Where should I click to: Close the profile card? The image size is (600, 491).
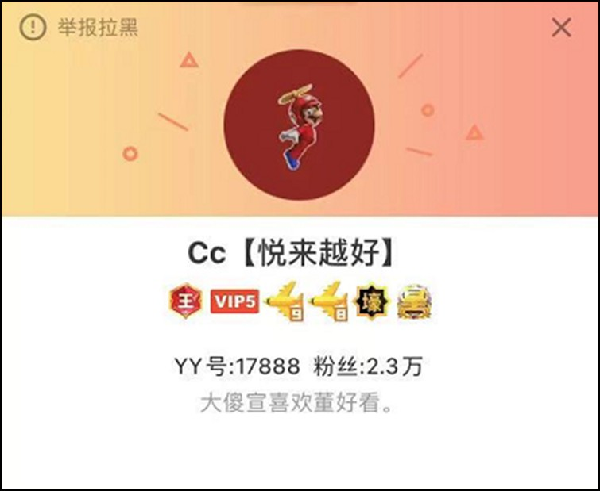click(561, 28)
